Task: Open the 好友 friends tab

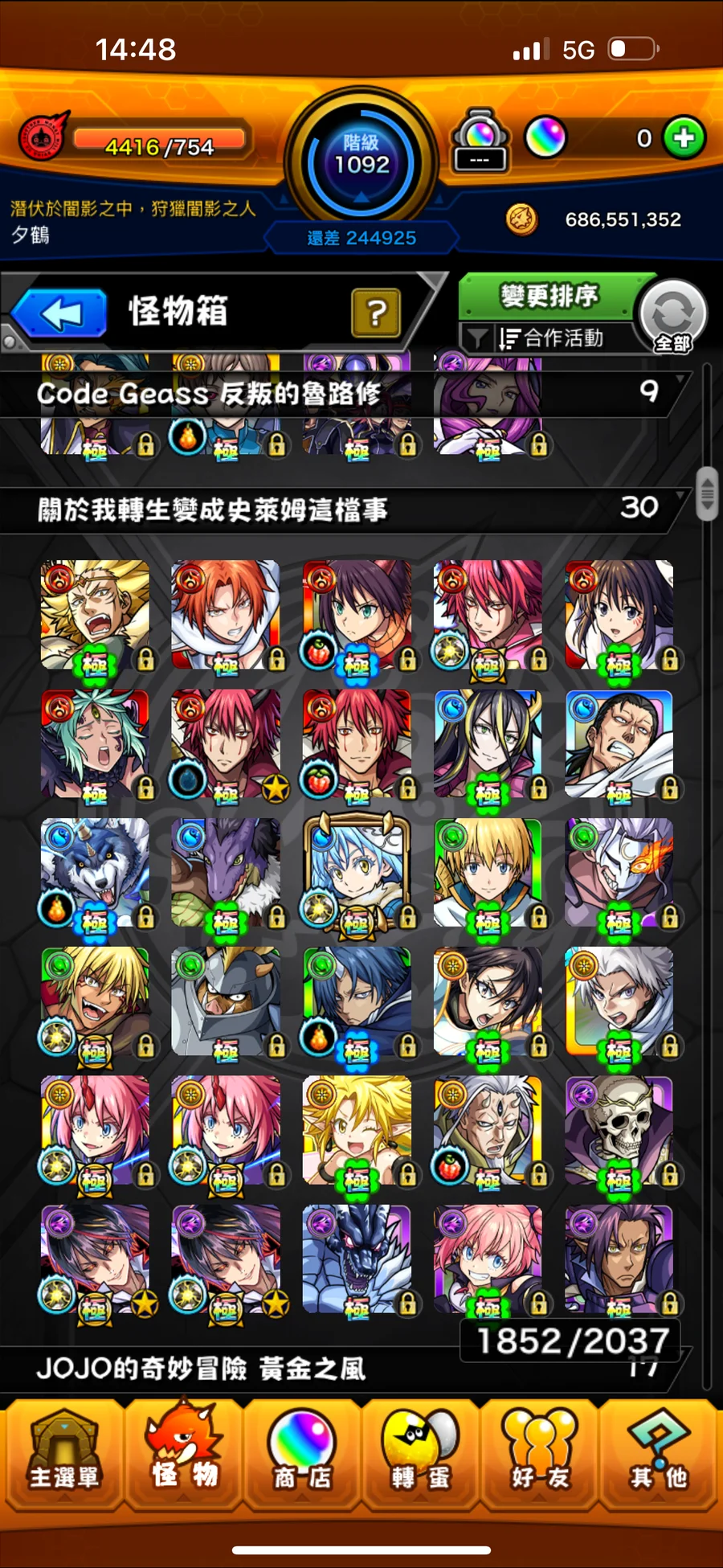Action: click(x=539, y=1456)
